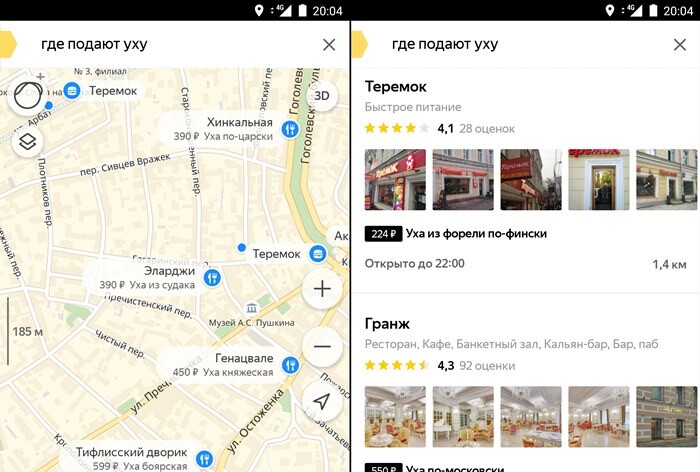
Task: Select the Эларджи map marker
Action: tap(211, 277)
